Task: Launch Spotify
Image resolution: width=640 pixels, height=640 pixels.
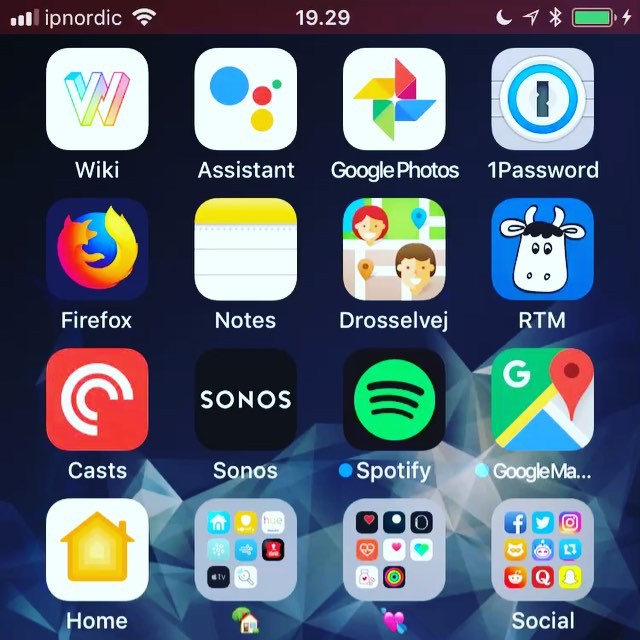Action: pyautogui.click(x=394, y=399)
